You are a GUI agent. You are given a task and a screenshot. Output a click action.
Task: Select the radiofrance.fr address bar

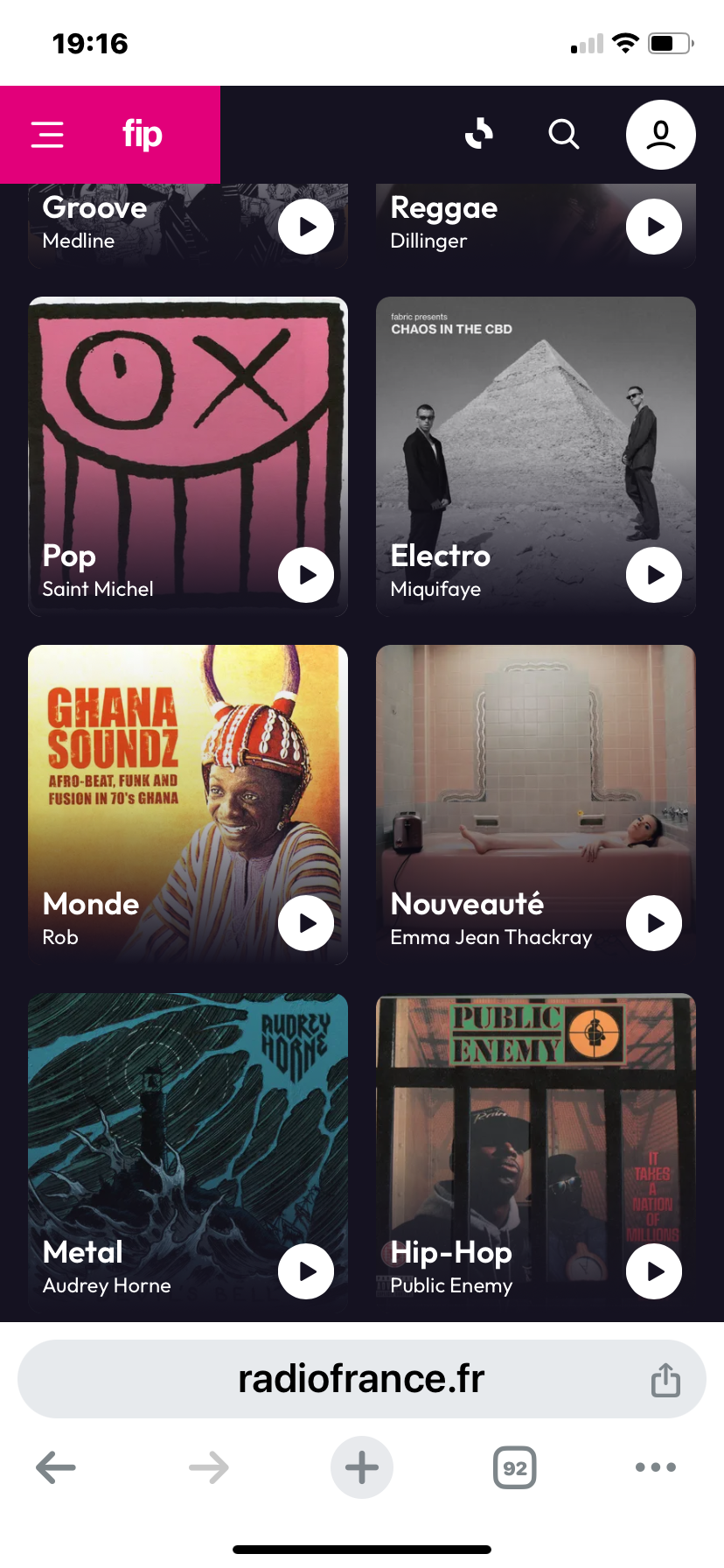click(360, 1379)
